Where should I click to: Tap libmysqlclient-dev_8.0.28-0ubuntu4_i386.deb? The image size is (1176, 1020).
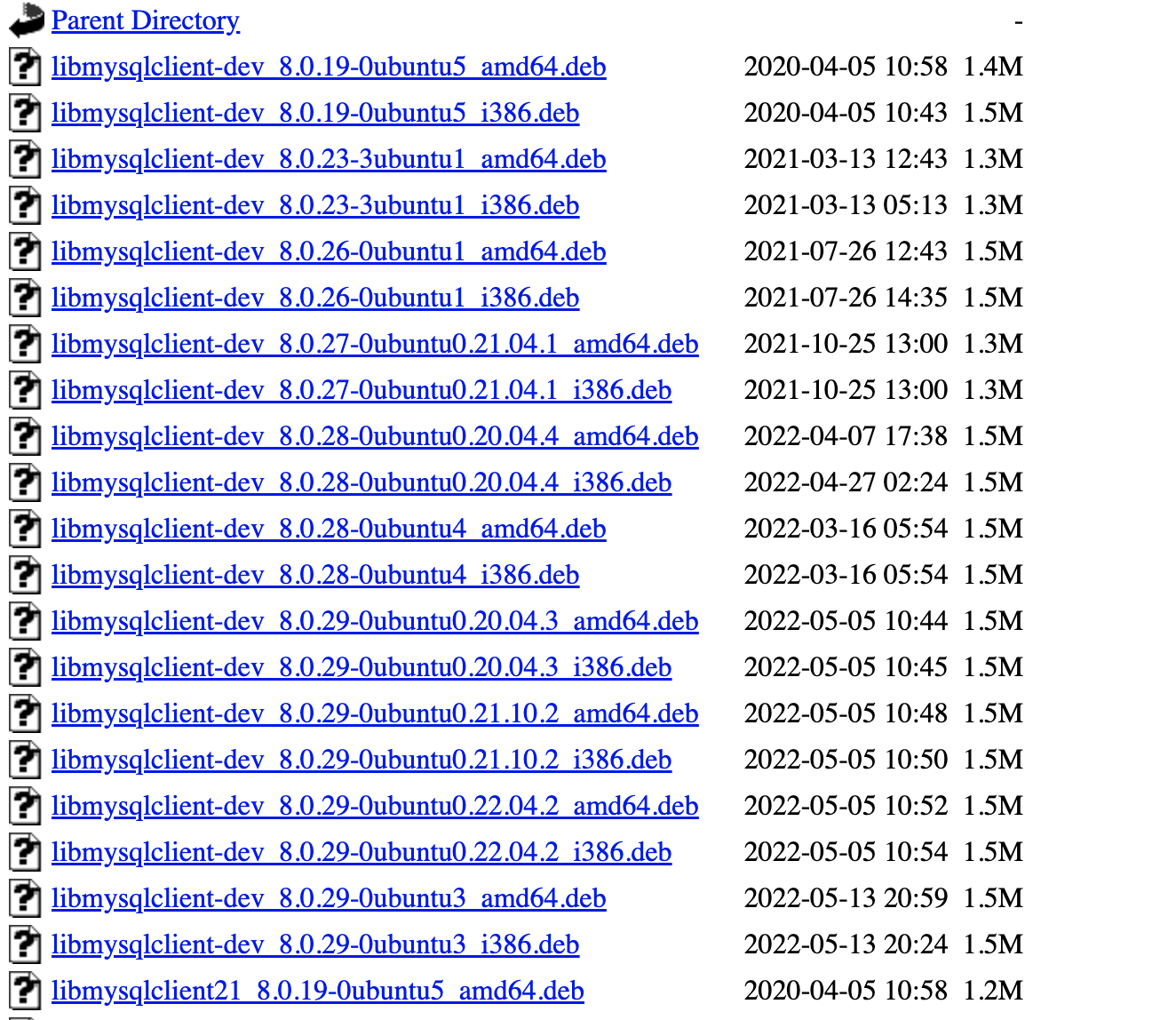[315, 575]
